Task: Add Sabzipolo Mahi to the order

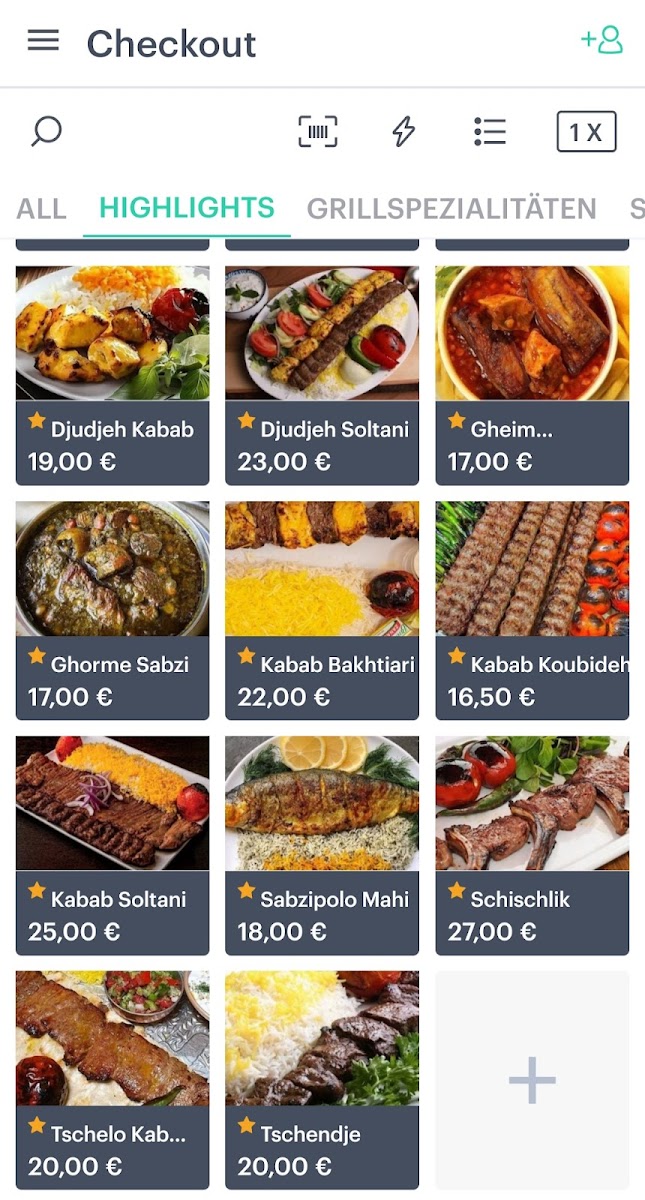Action: tap(322, 845)
